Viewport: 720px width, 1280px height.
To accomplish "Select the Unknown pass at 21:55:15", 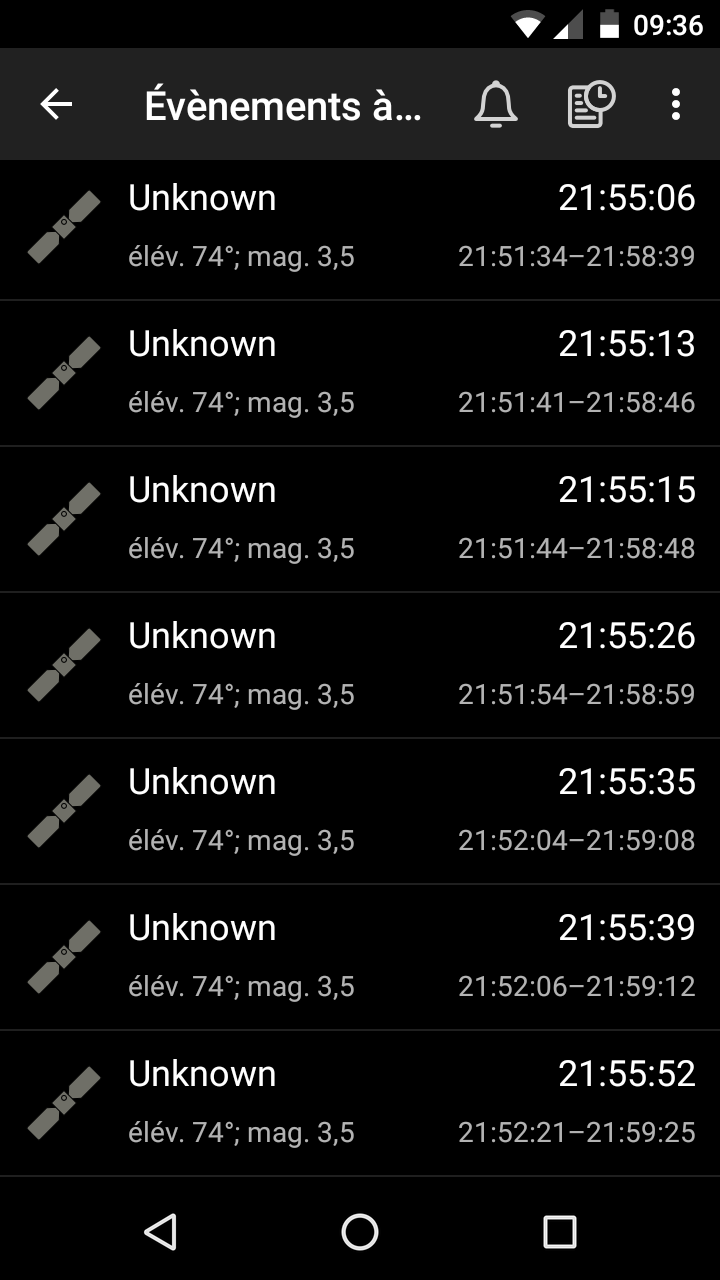I will (x=360, y=519).
